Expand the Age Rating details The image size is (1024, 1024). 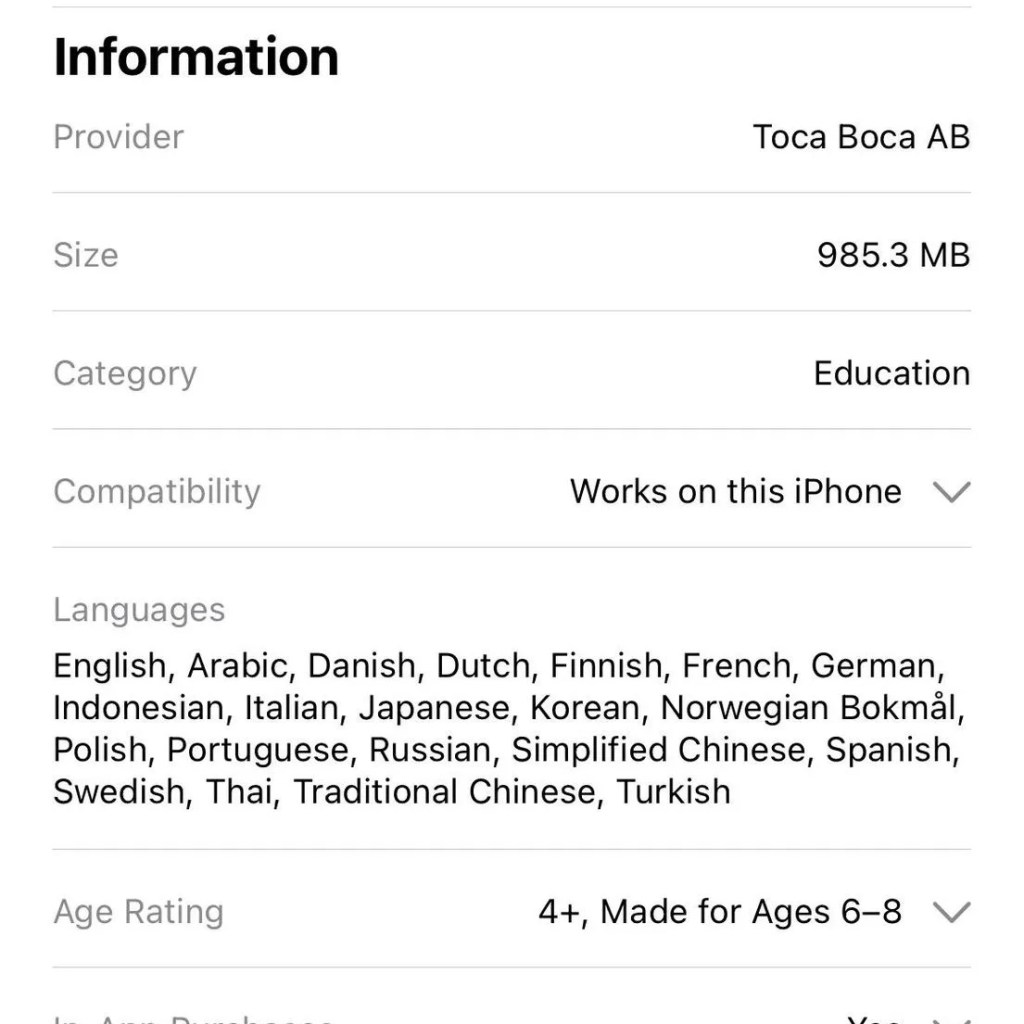tap(950, 912)
